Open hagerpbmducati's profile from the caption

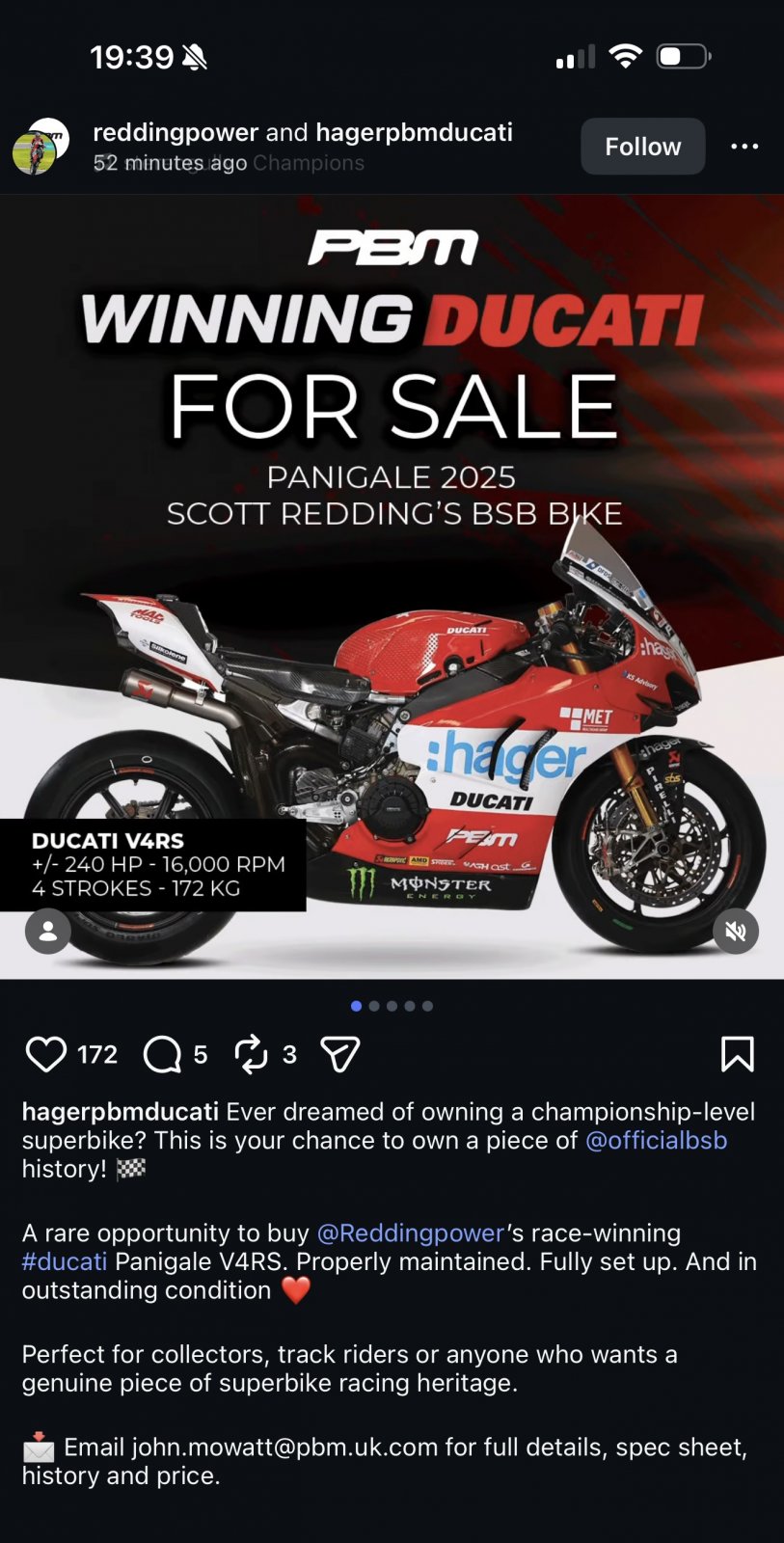point(120,1111)
